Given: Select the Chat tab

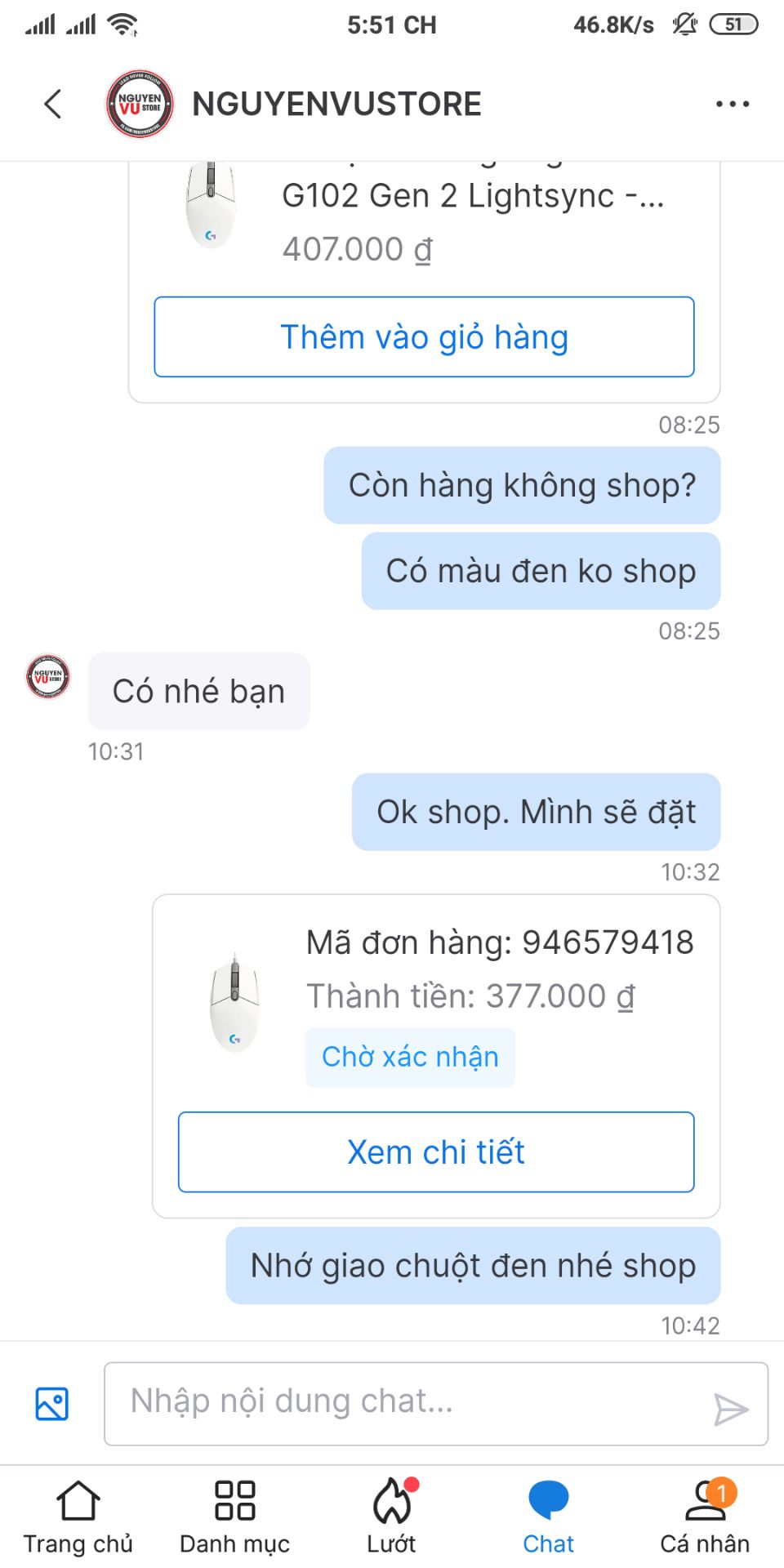Looking at the screenshot, I should 548,1517.
